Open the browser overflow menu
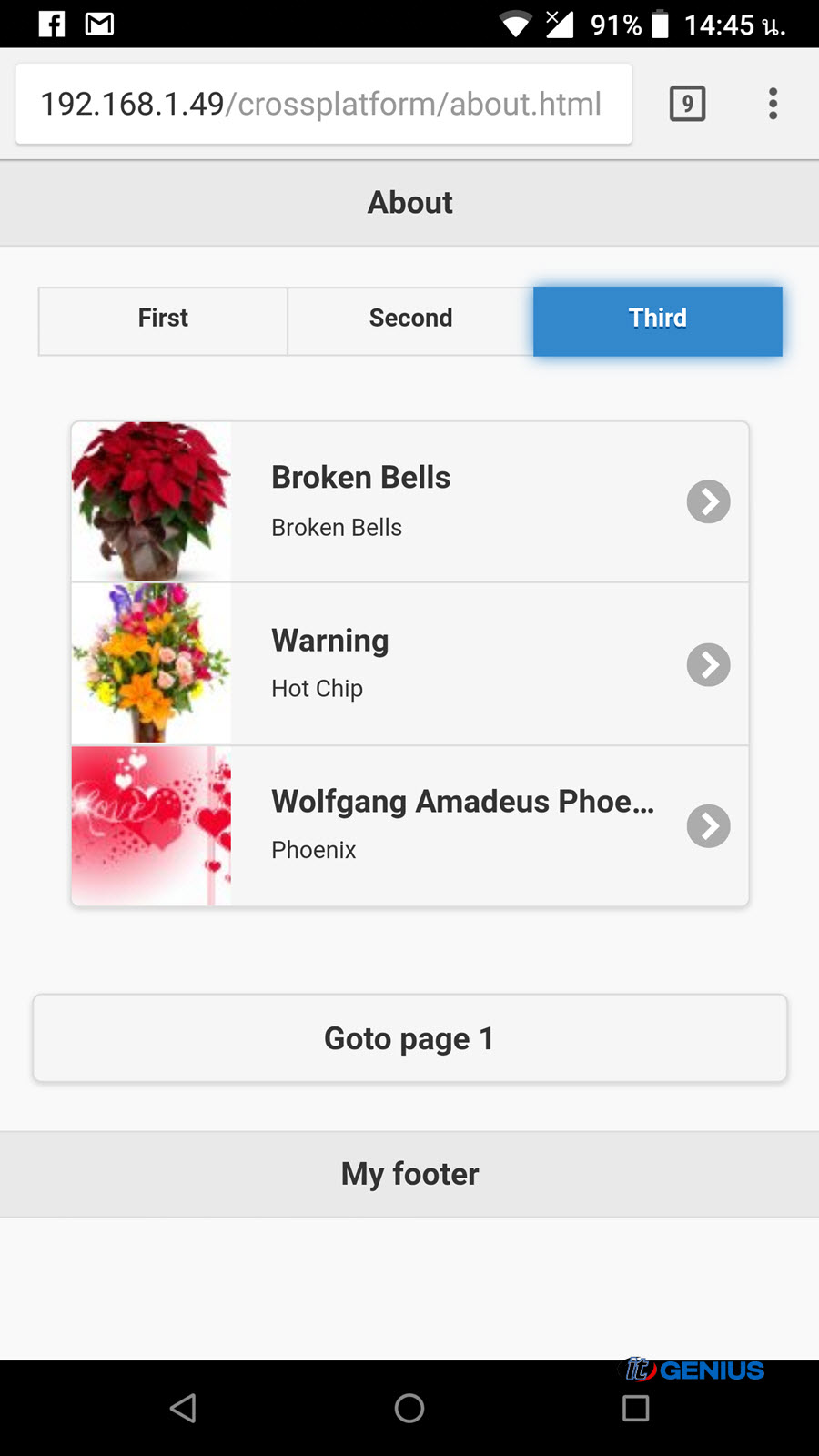The width and height of the screenshot is (819, 1456). coord(773,104)
